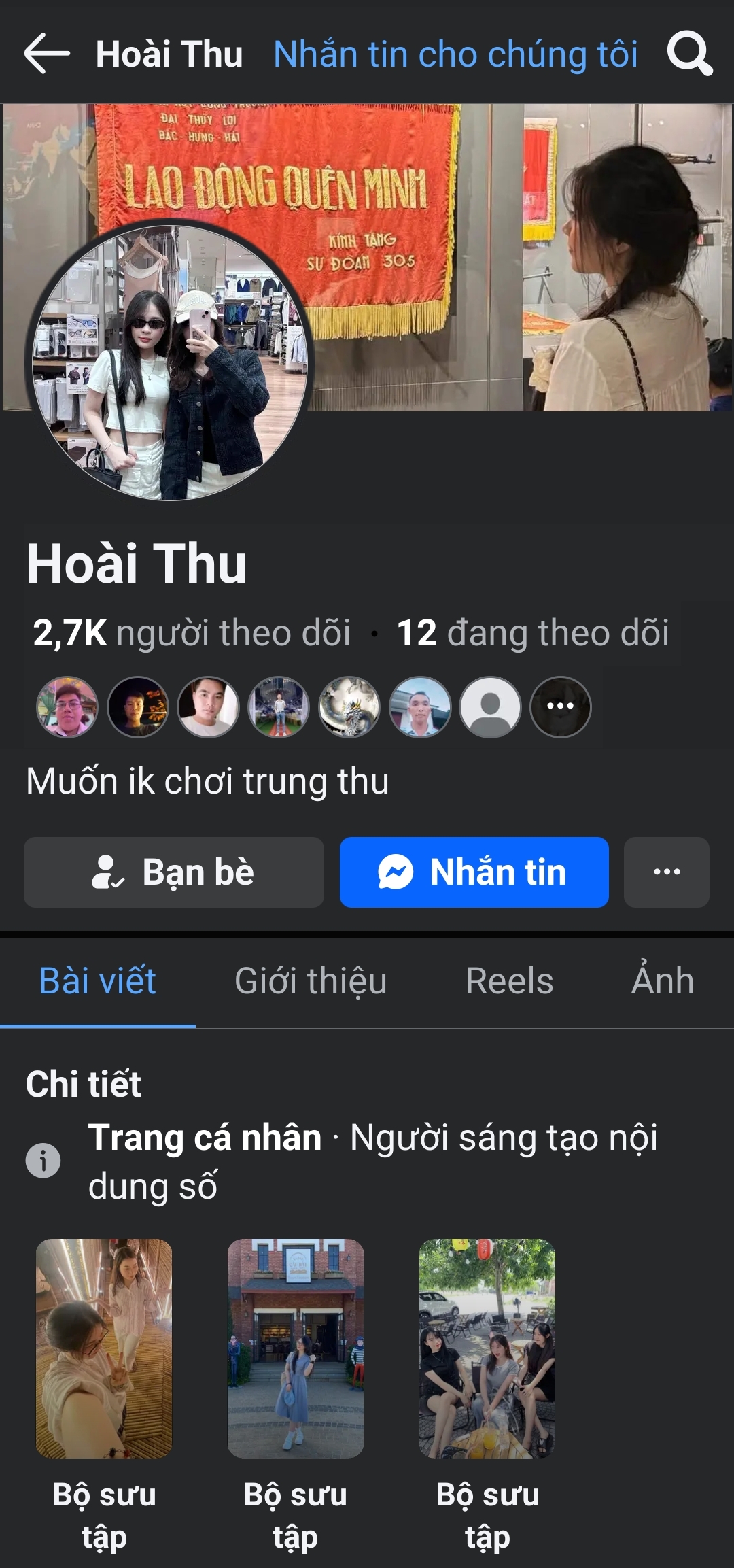This screenshot has height=1568, width=734.
Task: Switch to the 'Ảnh' tab
Action: pos(662,981)
